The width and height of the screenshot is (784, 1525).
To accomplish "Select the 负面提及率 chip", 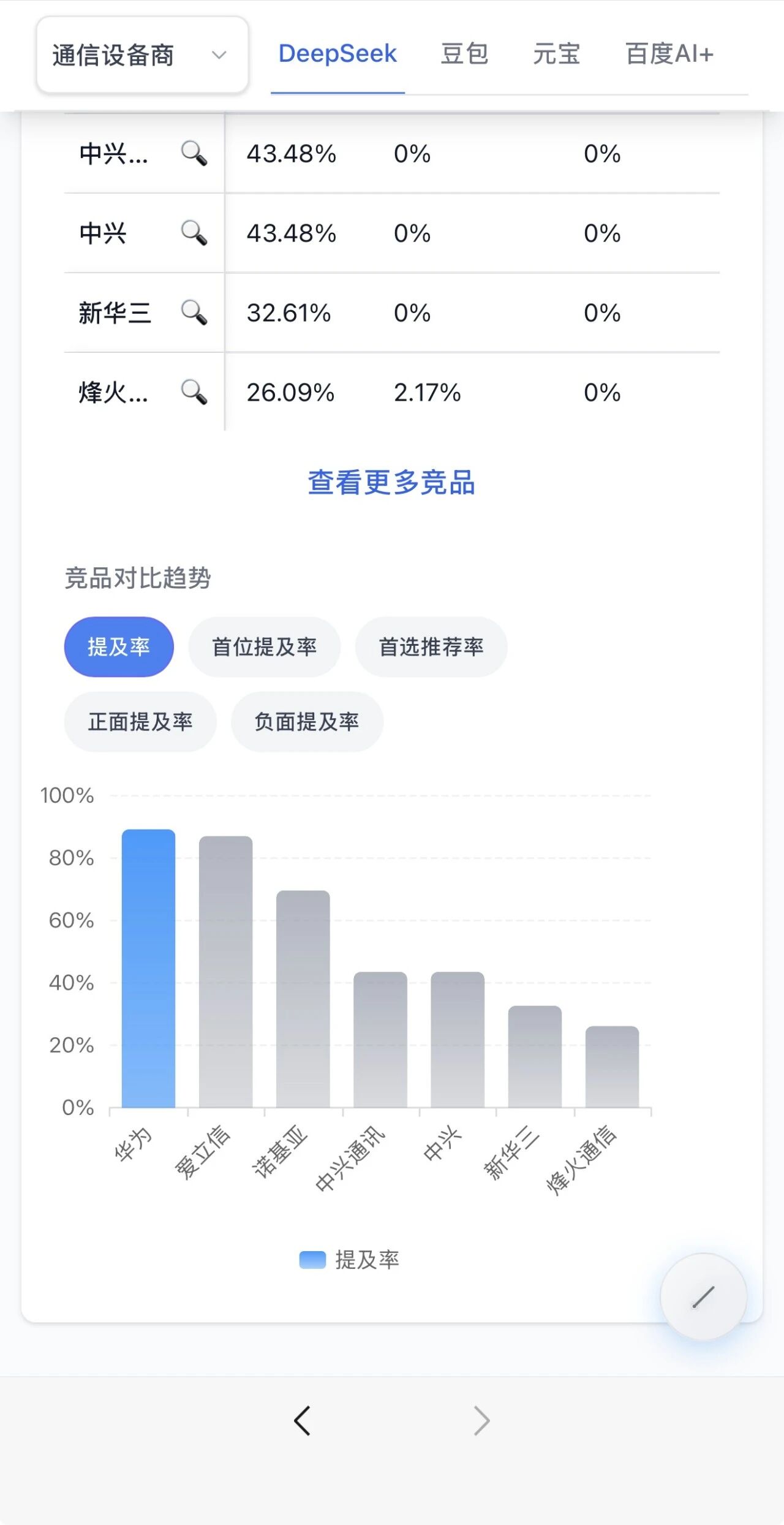I will [x=307, y=722].
